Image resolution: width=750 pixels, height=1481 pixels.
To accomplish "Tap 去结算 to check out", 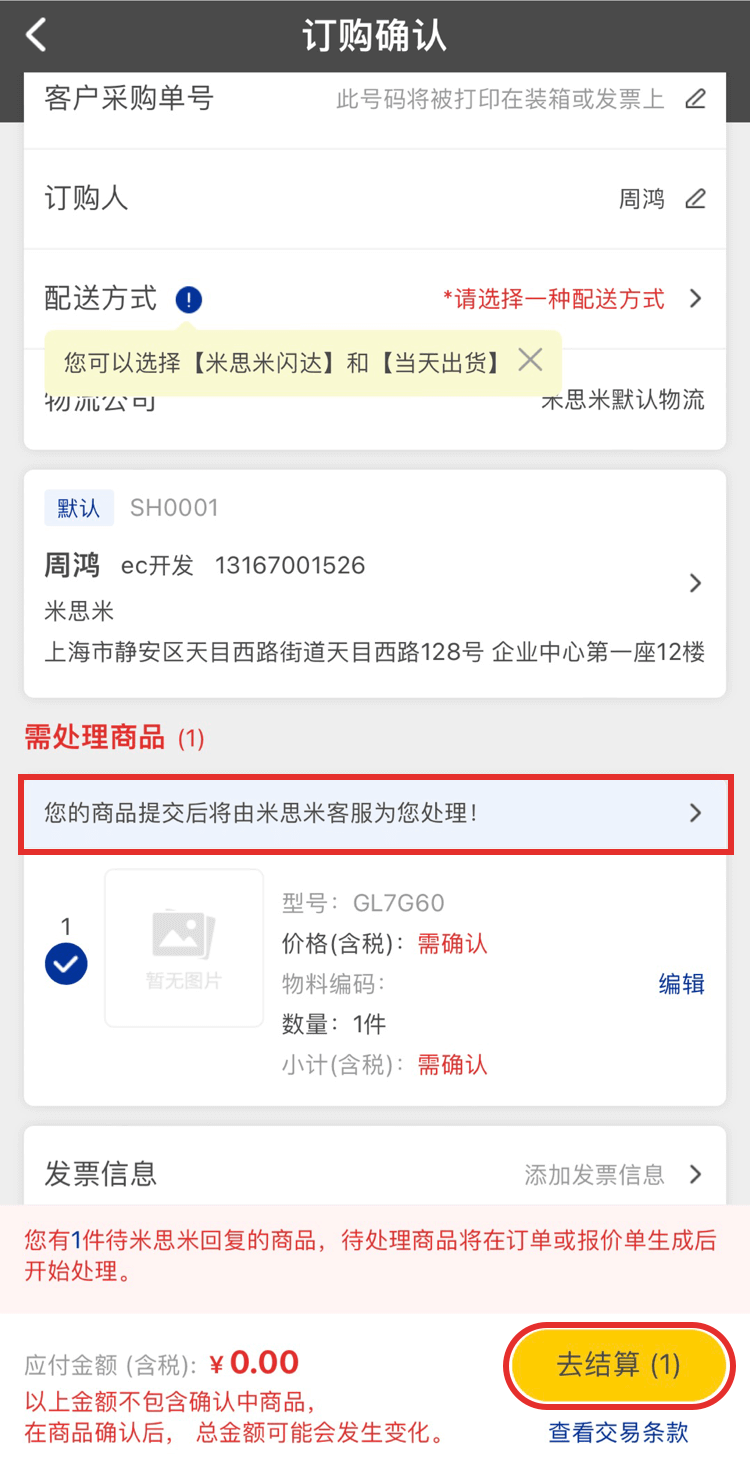I will pyautogui.click(x=618, y=1365).
